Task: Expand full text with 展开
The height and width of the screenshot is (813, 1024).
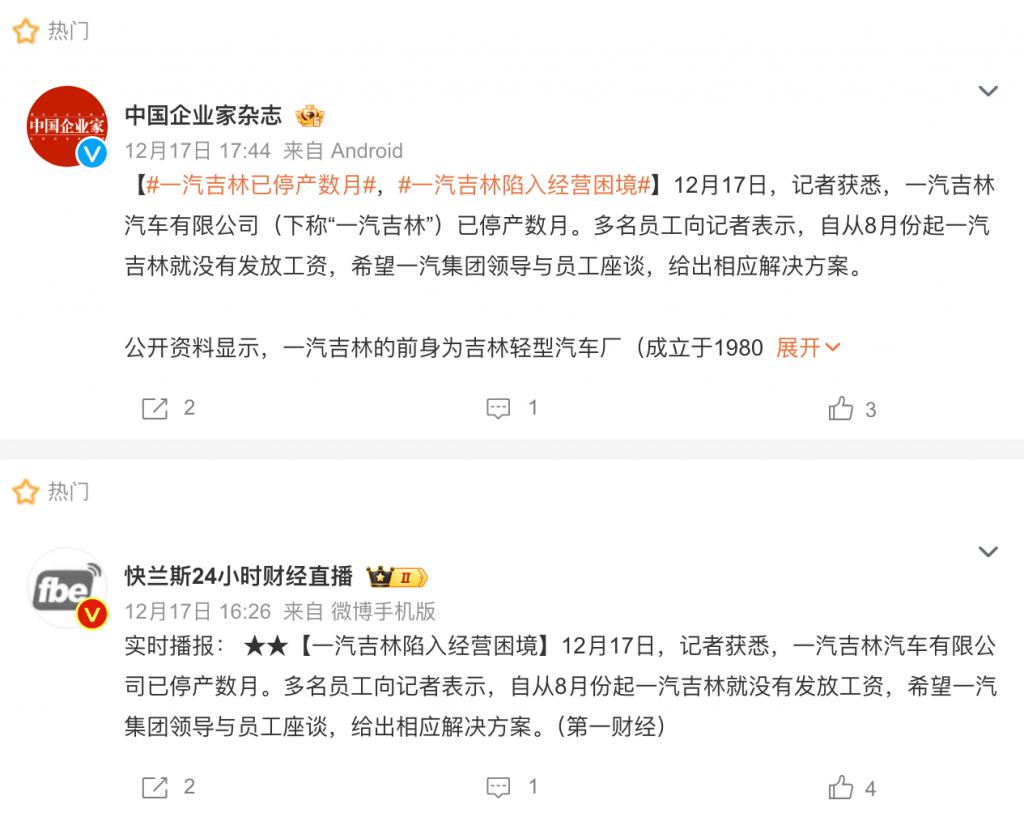Action: point(808,348)
